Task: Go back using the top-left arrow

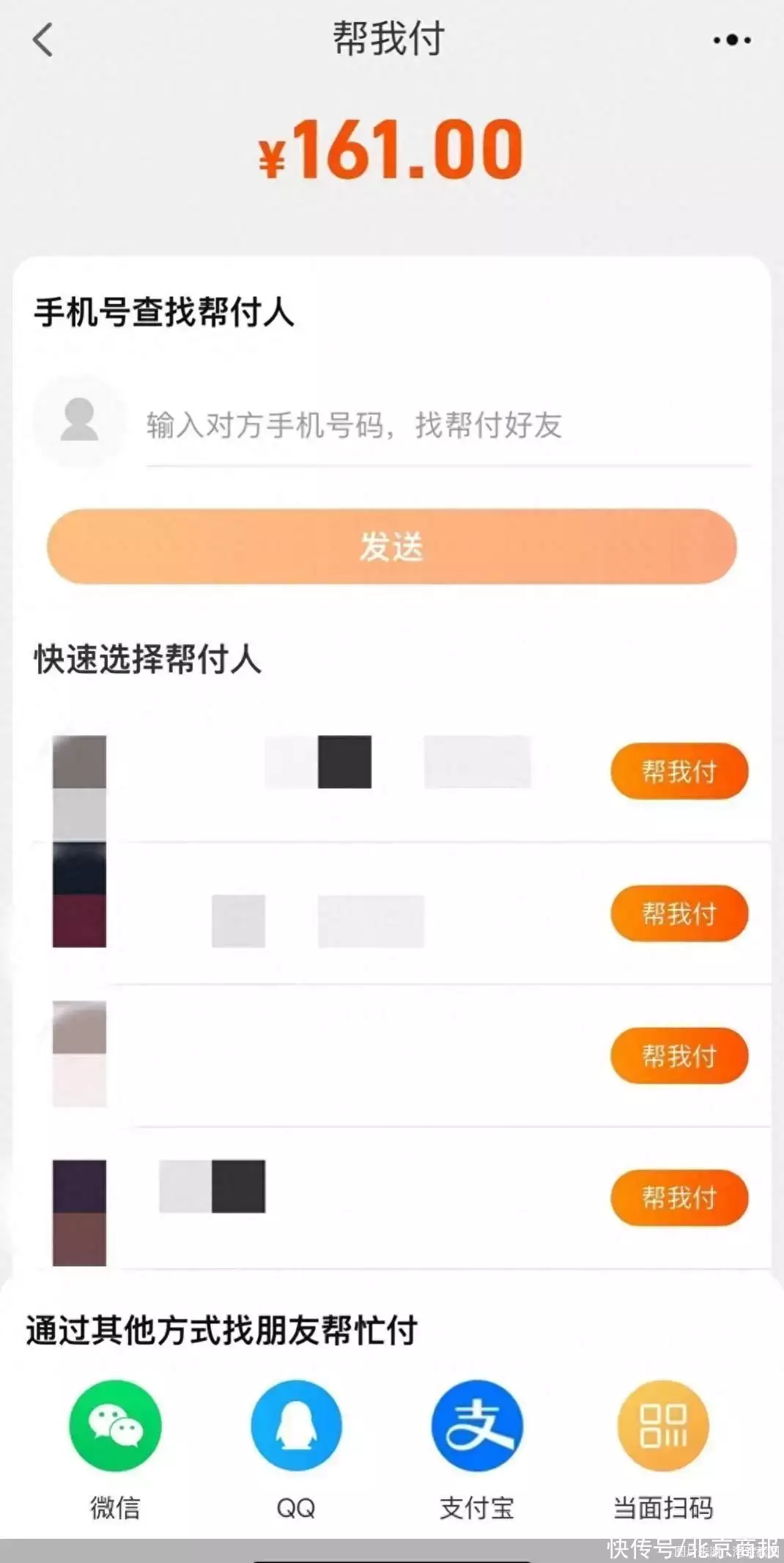Action: 43,40
